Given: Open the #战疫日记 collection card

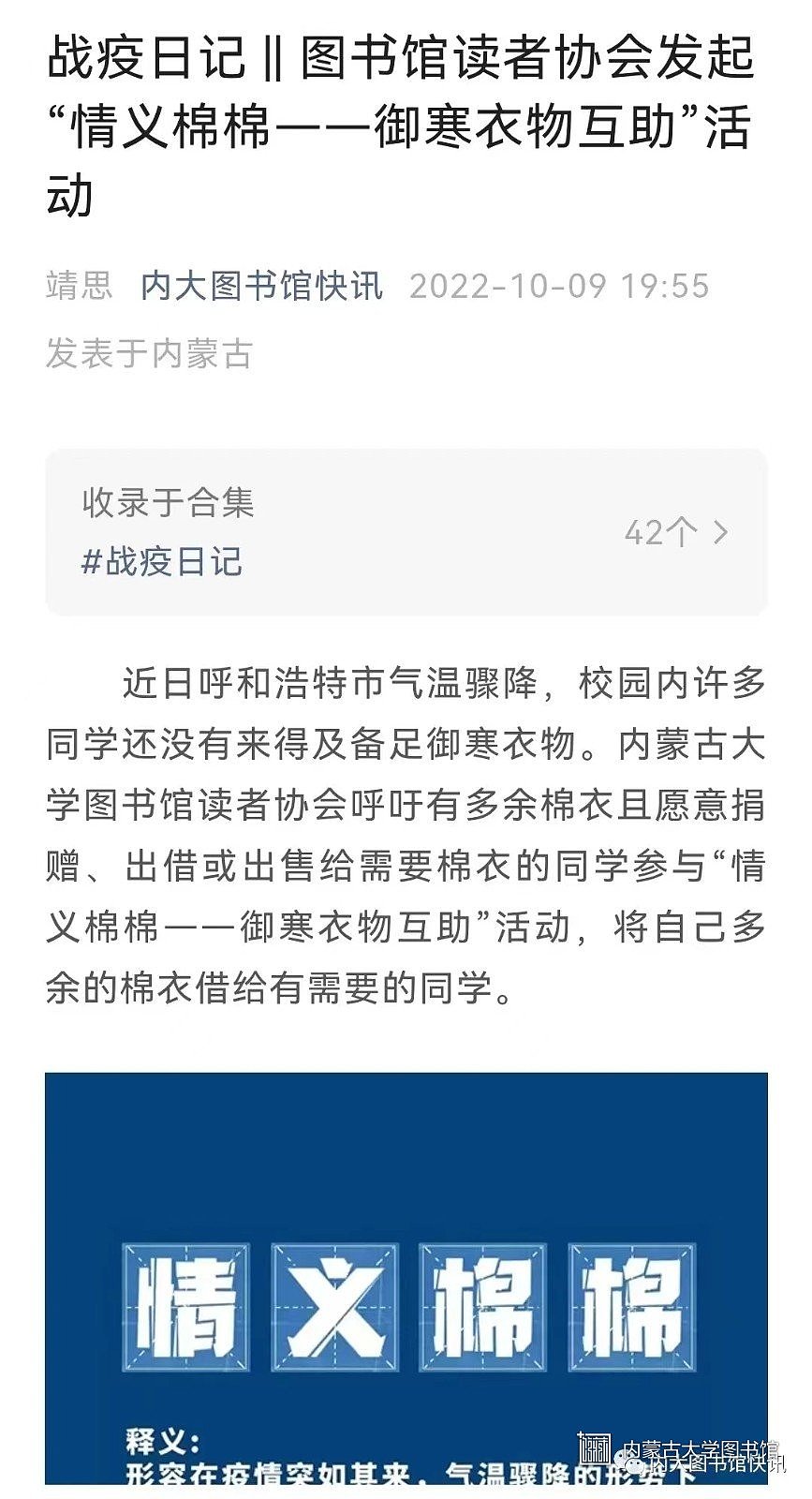Looking at the screenshot, I should (406, 532).
